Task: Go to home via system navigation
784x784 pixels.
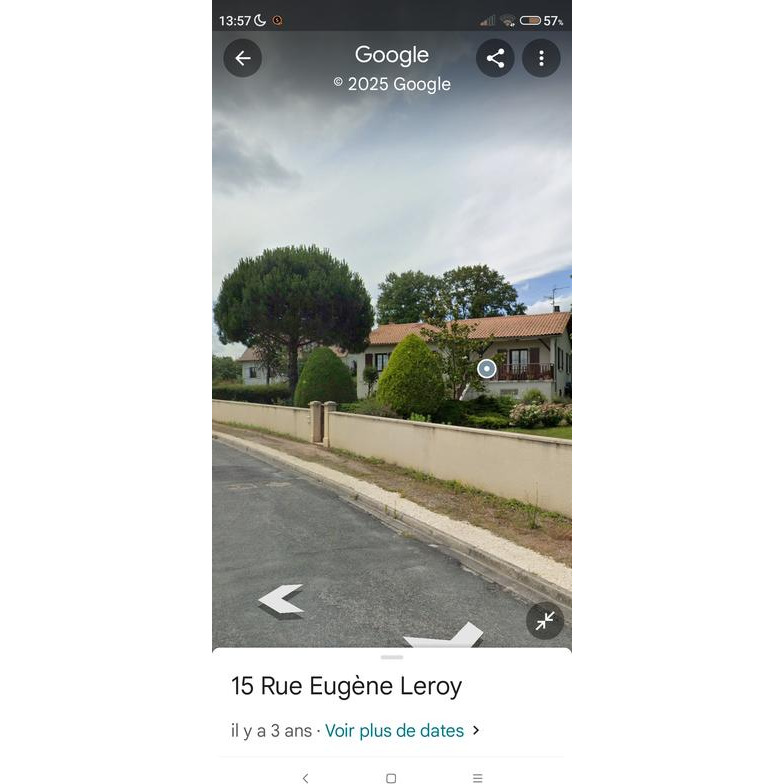Action: click(391, 777)
